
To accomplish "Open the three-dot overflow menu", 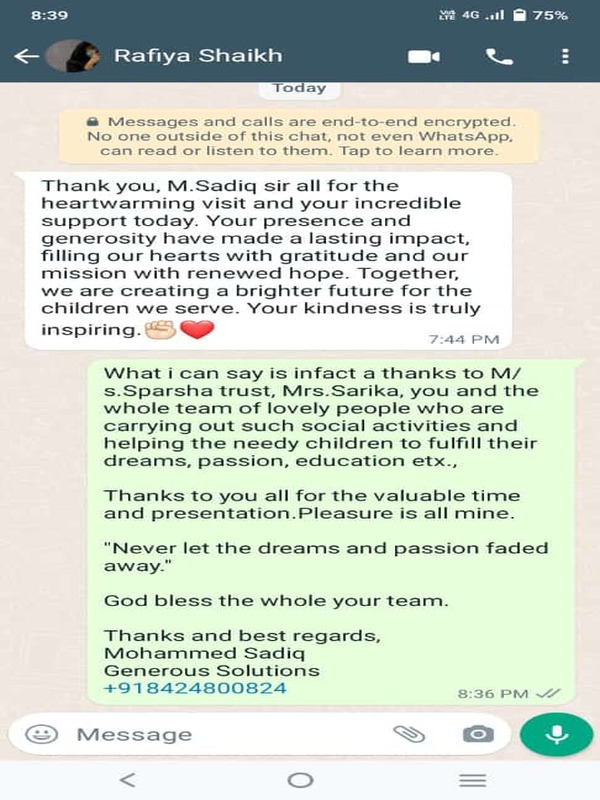I will 566,56.
